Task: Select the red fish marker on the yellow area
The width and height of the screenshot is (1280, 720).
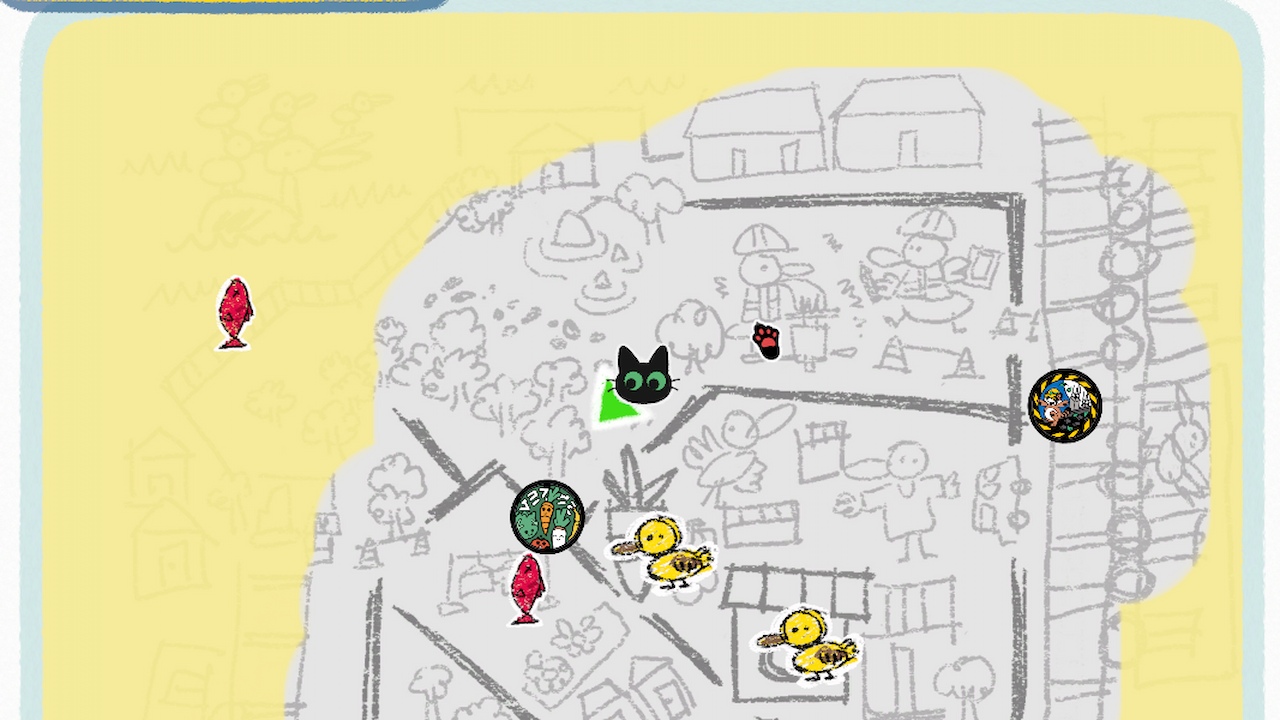Action: coord(234,313)
